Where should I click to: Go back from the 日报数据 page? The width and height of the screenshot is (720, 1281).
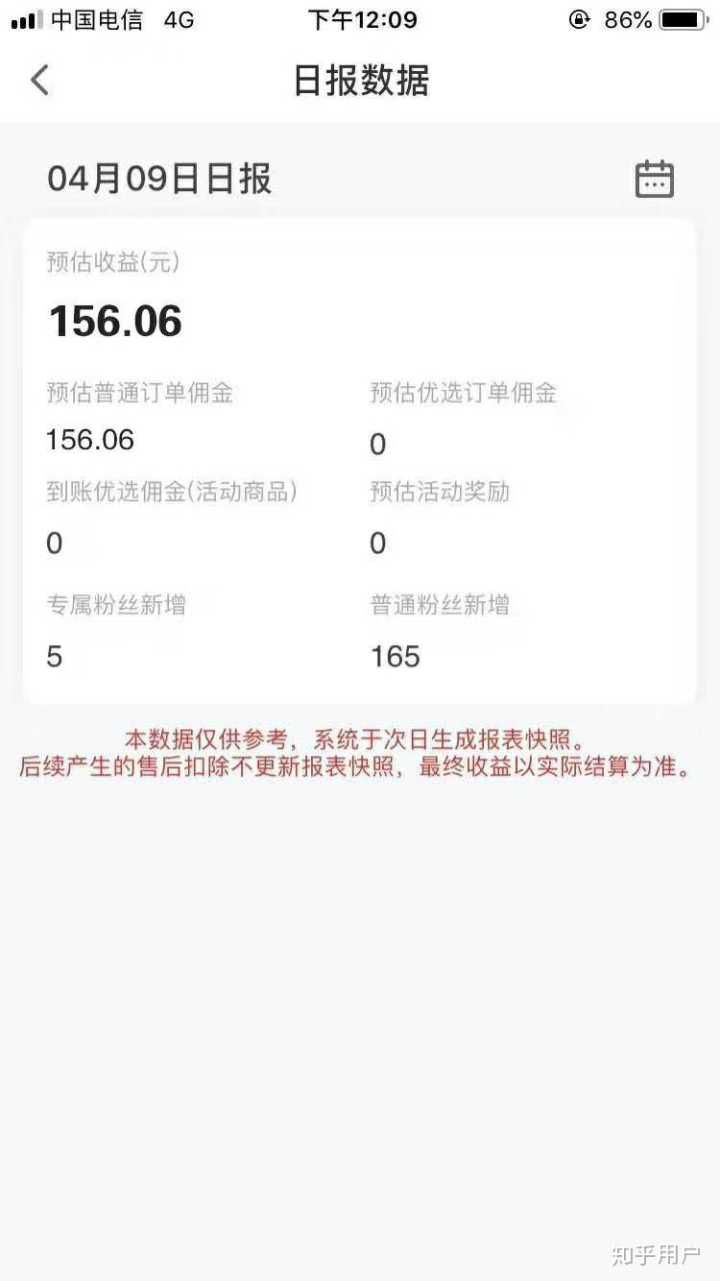[x=40, y=80]
